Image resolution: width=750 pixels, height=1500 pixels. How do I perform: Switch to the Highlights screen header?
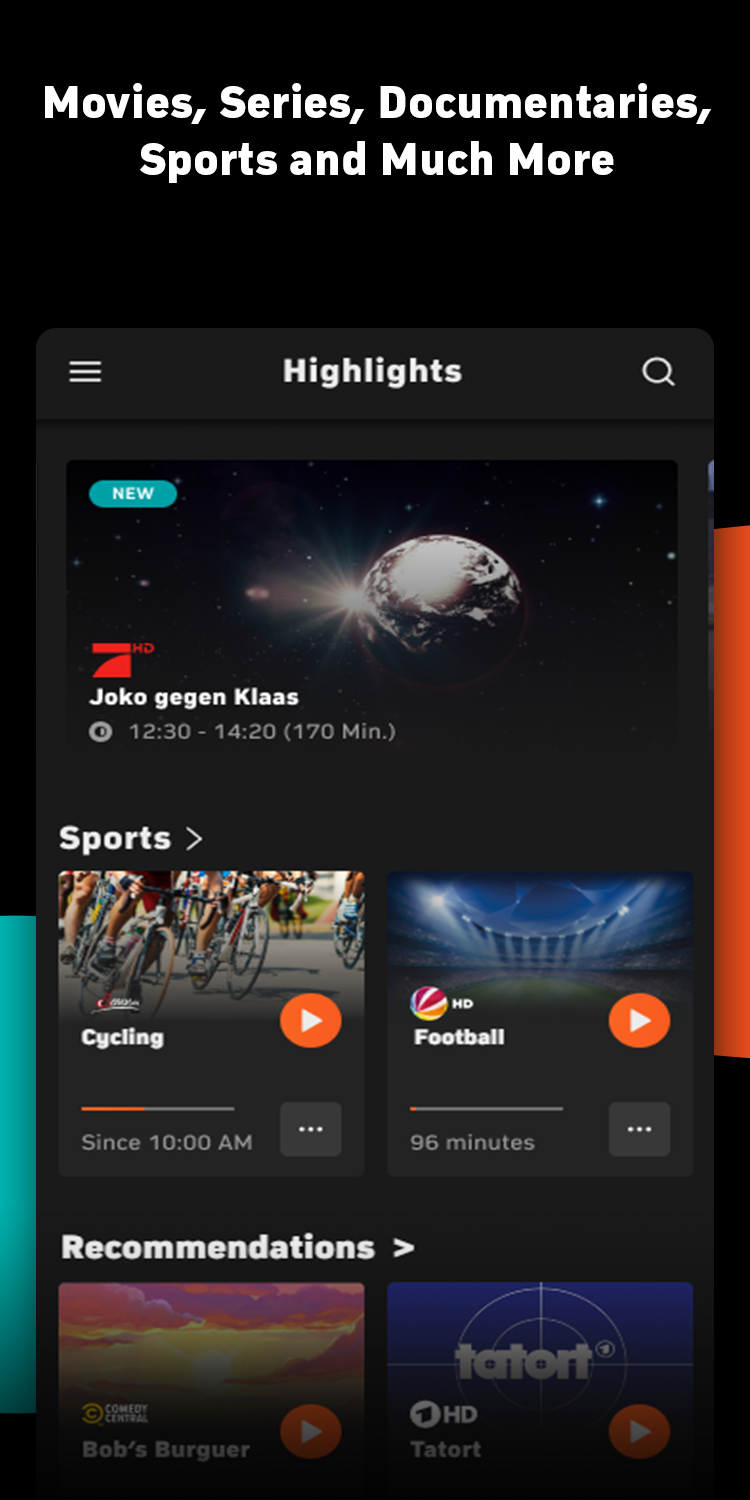point(372,371)
